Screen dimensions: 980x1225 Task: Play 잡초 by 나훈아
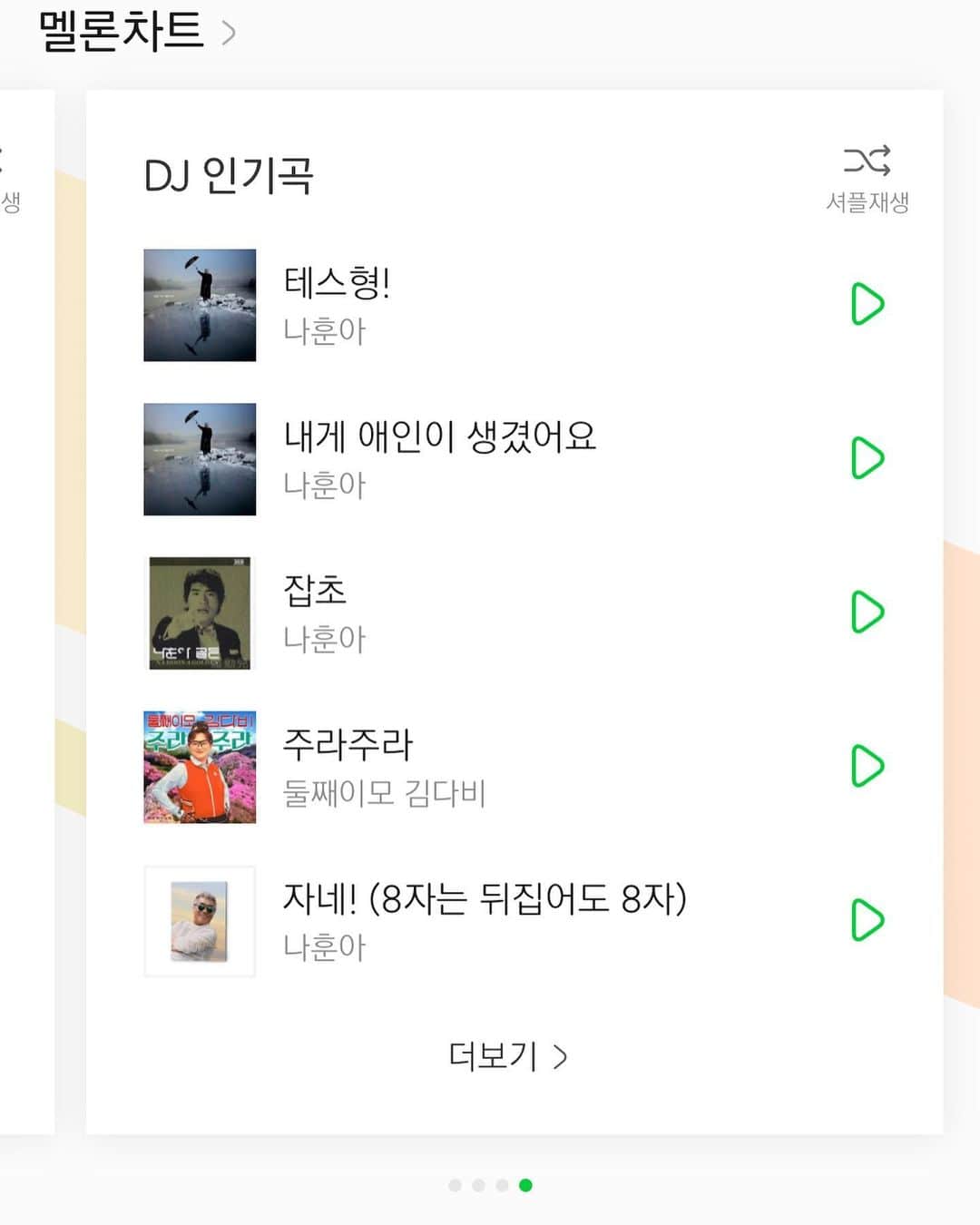pyautogui.click(x=867, y=612)
